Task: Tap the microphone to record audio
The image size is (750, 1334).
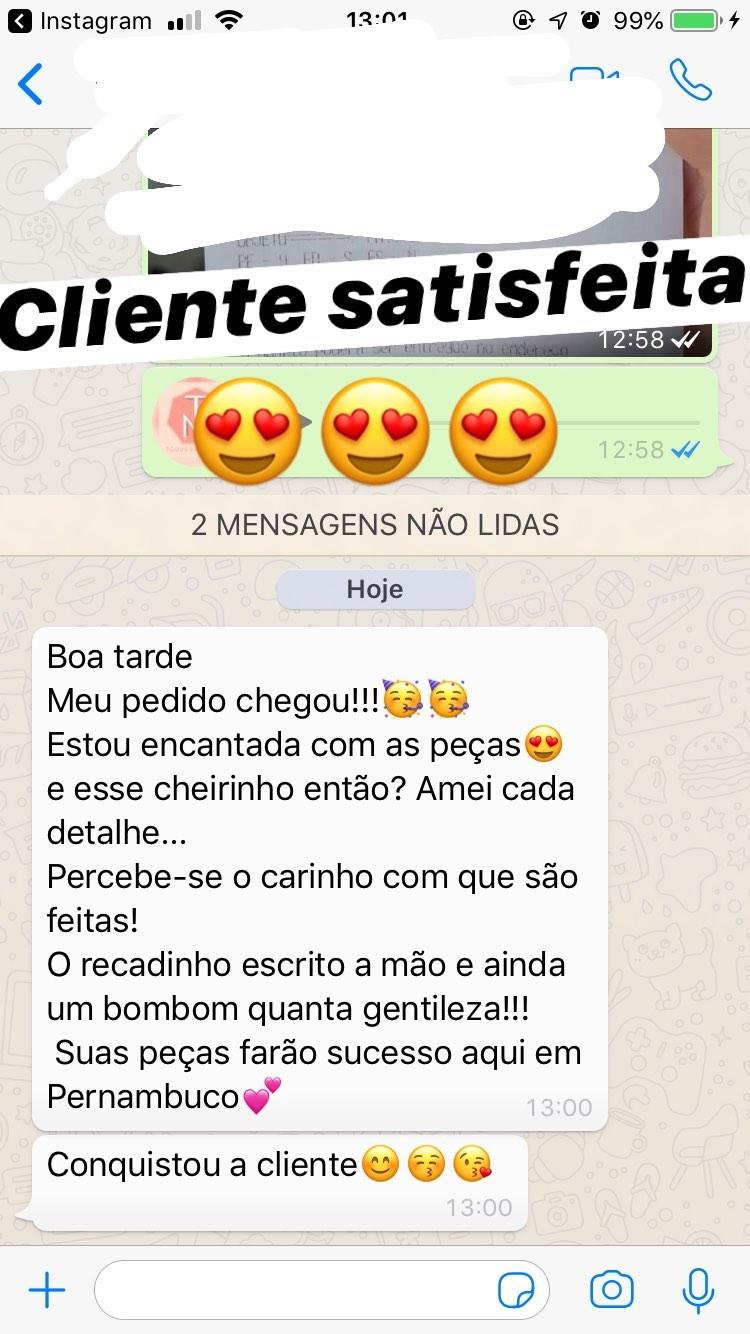Action: (x=697, y=1290)
